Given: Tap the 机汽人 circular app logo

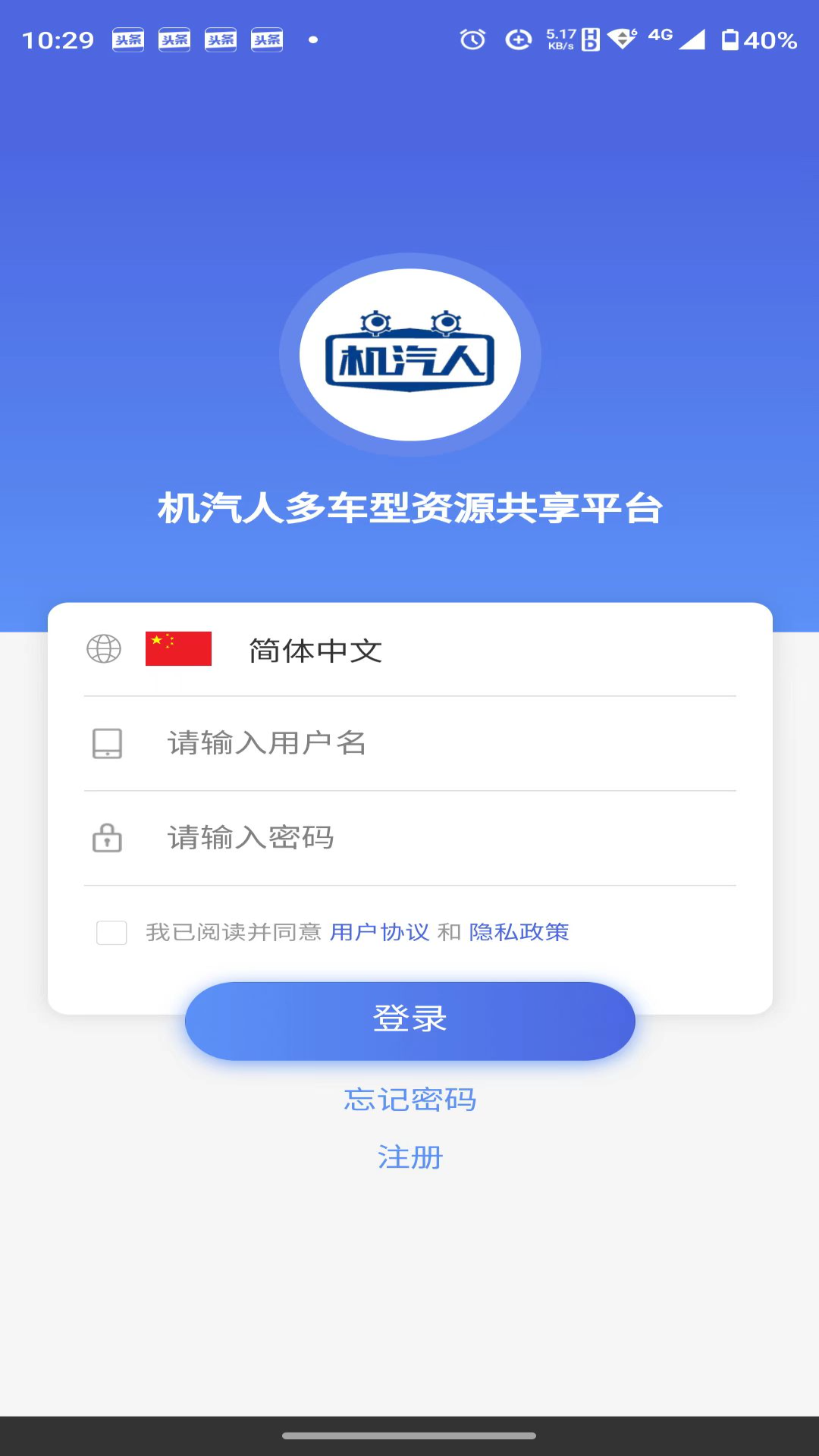Looking at the screenshot, I should click(x=409, y=354).
